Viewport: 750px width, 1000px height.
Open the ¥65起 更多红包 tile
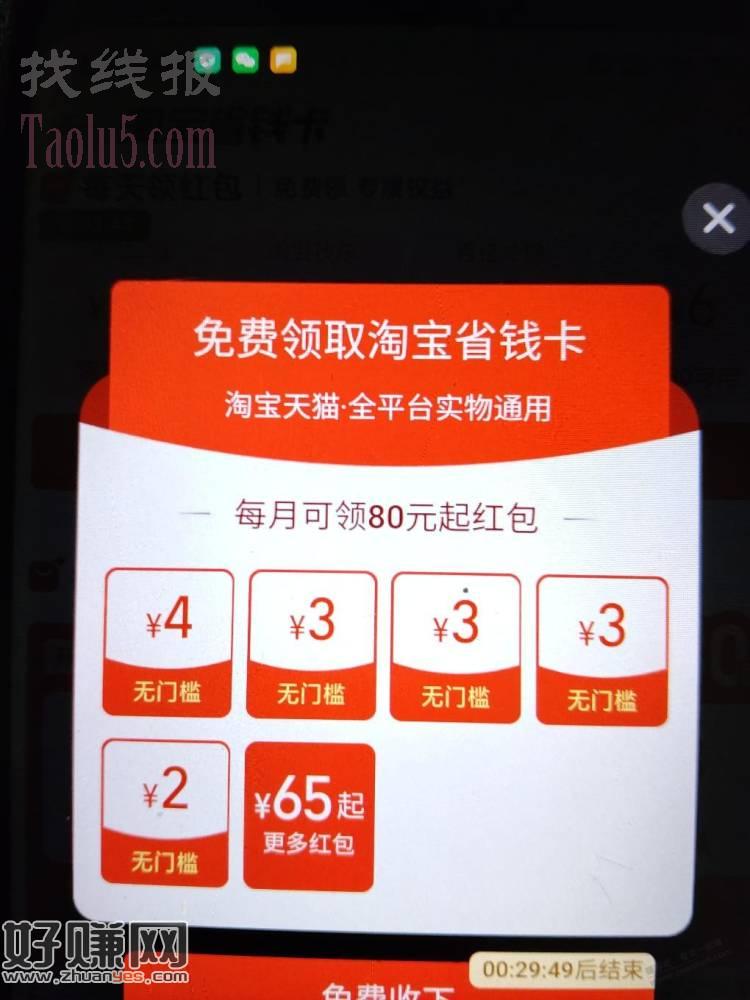pyautogui.click(x=309, y=815)
